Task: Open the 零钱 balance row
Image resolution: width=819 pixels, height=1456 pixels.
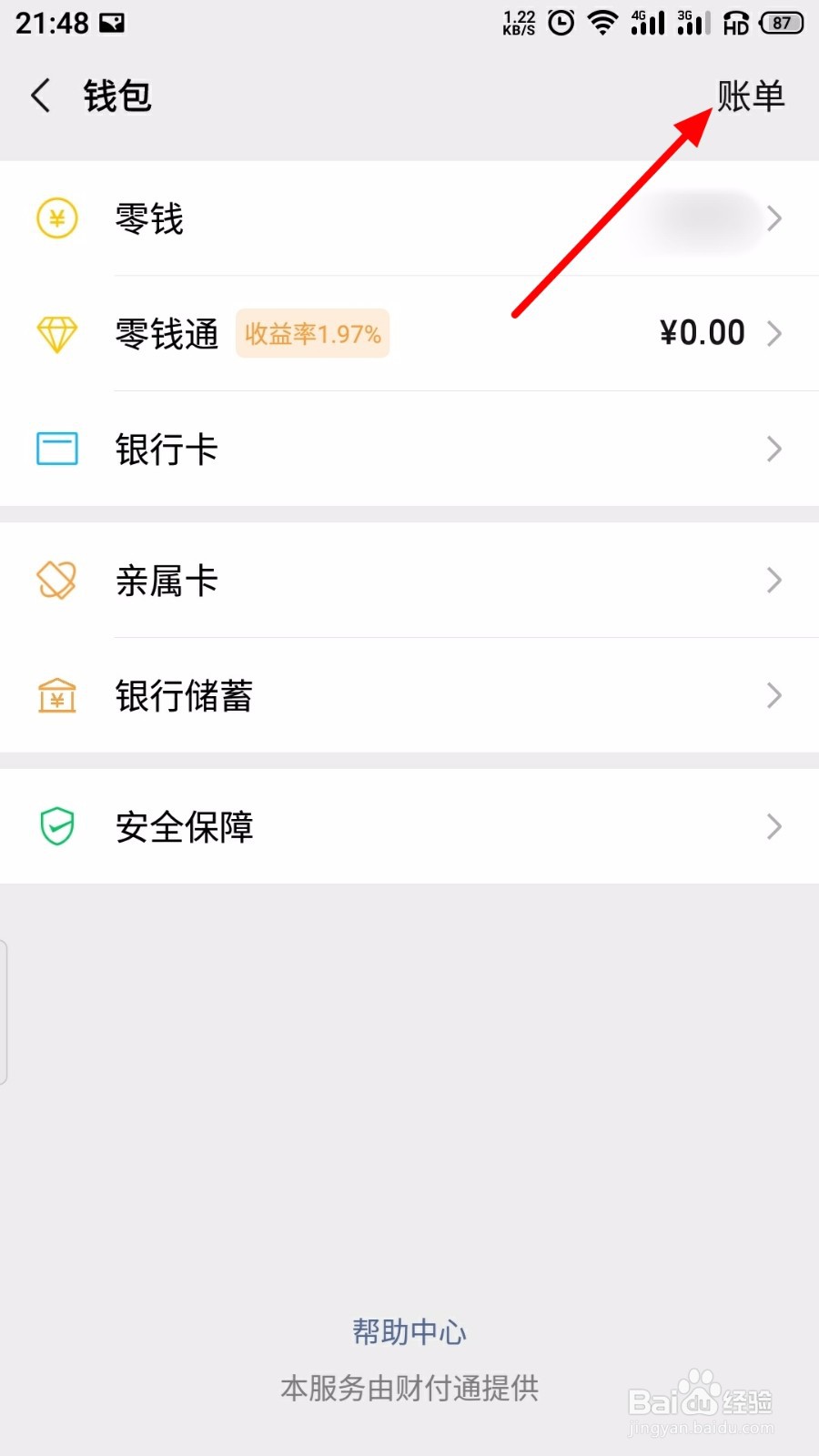Action: click(x=409, y=218)
